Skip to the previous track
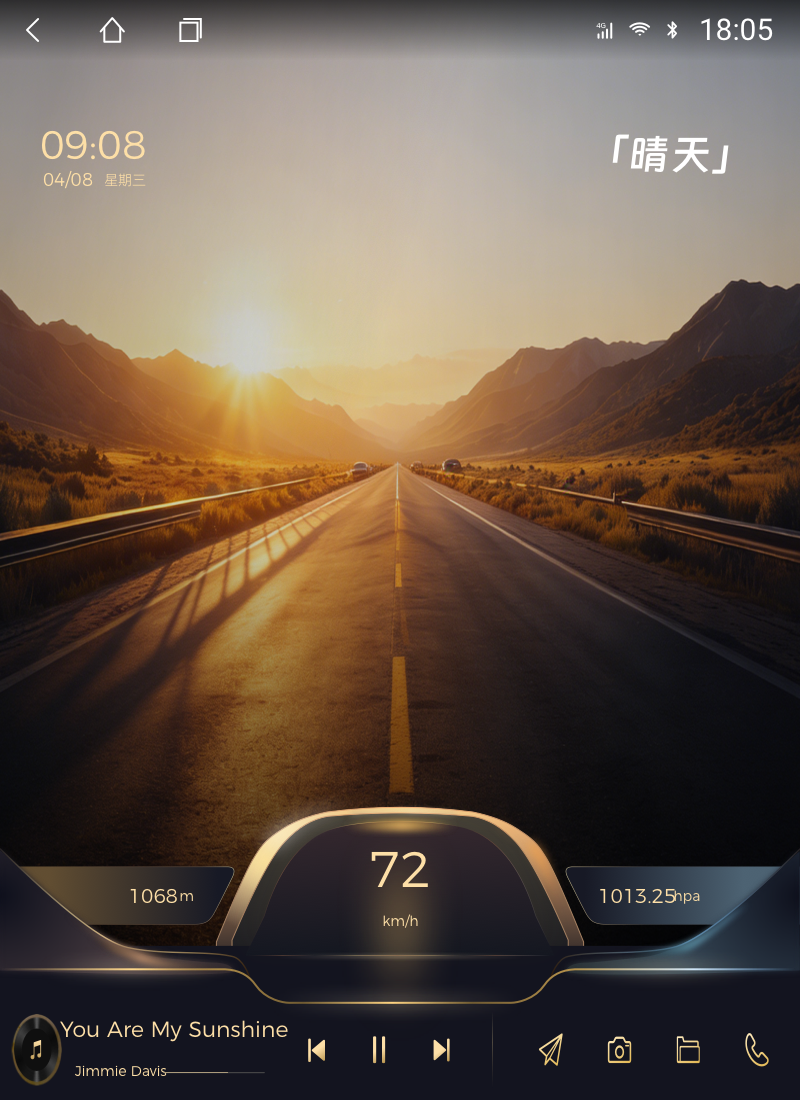The image size is (800, 1100). pyautogui.click(x=317, y=1049)
